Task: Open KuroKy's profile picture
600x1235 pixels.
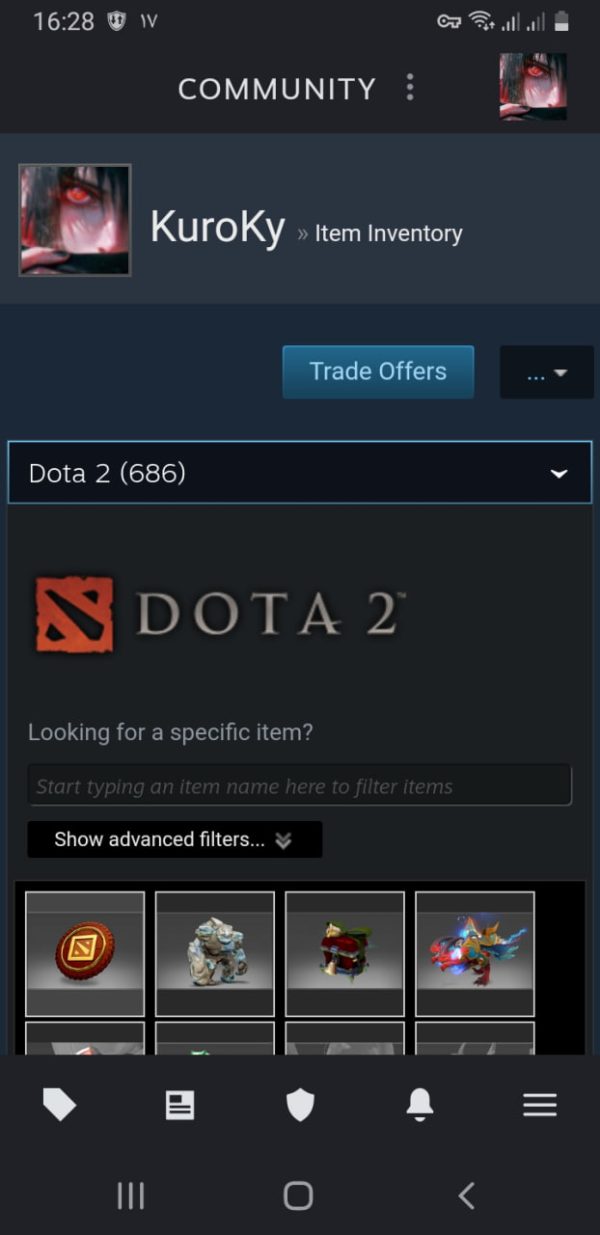Action: (x=75, y=220)
